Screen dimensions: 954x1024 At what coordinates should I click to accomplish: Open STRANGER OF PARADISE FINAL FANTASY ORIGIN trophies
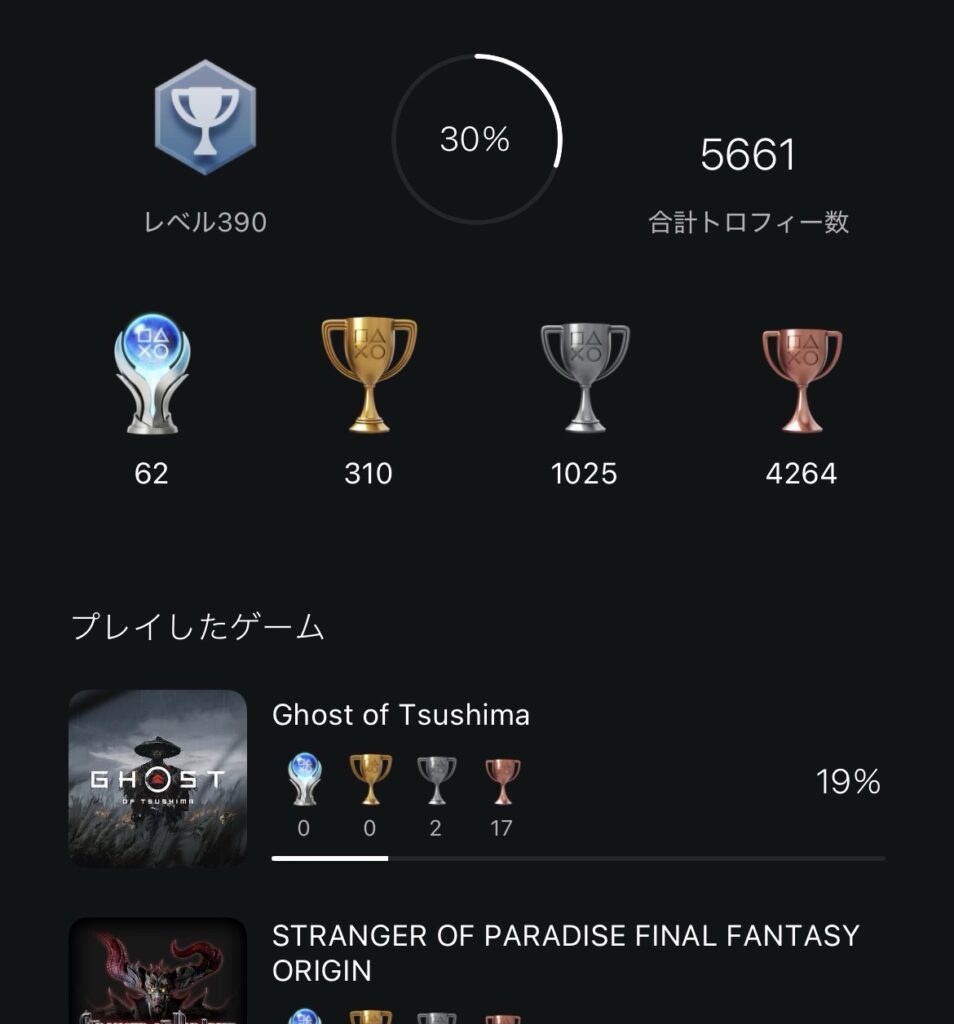(565, 952)
